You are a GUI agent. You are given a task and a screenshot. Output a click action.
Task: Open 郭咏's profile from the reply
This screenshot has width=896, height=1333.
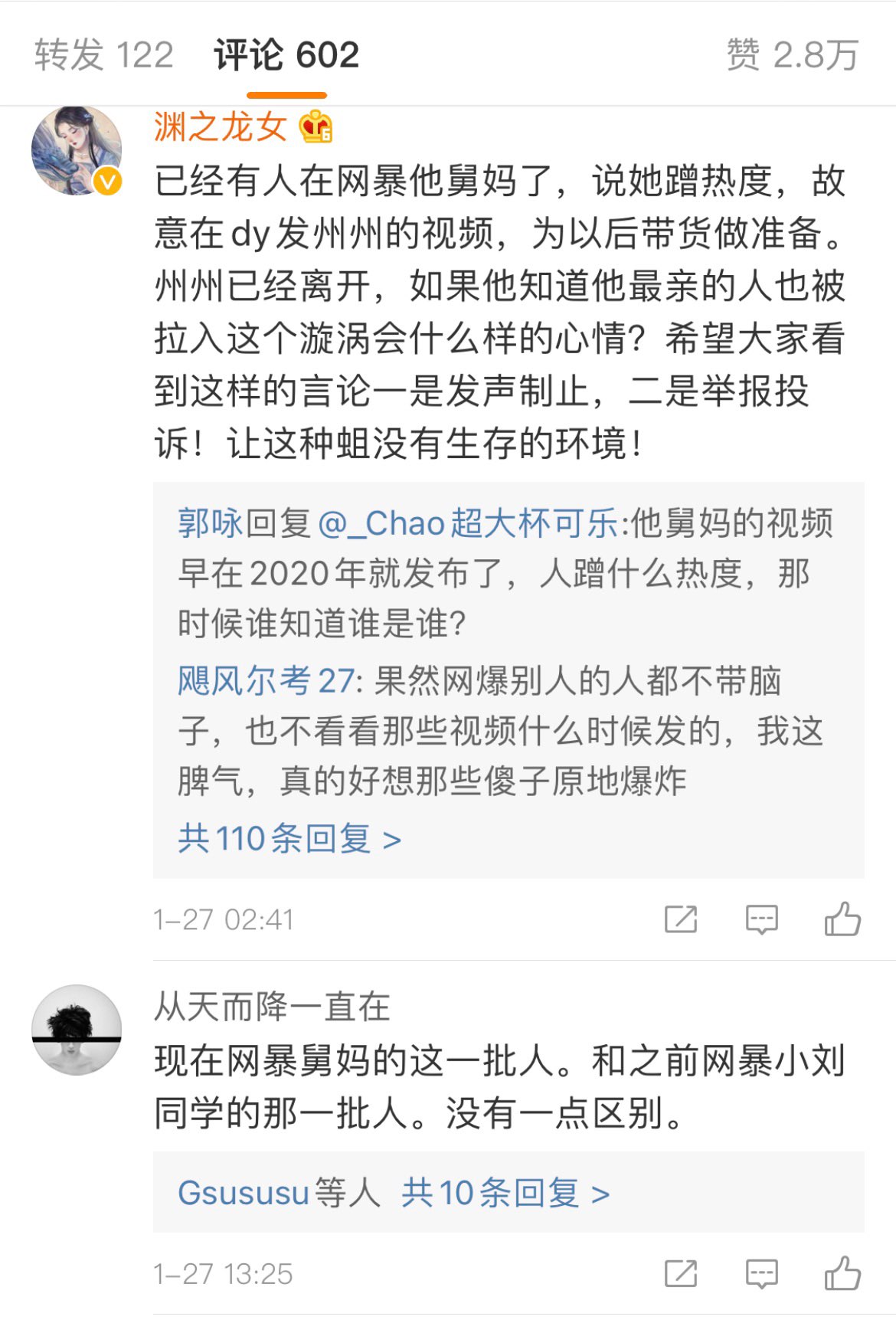[210, 524]
